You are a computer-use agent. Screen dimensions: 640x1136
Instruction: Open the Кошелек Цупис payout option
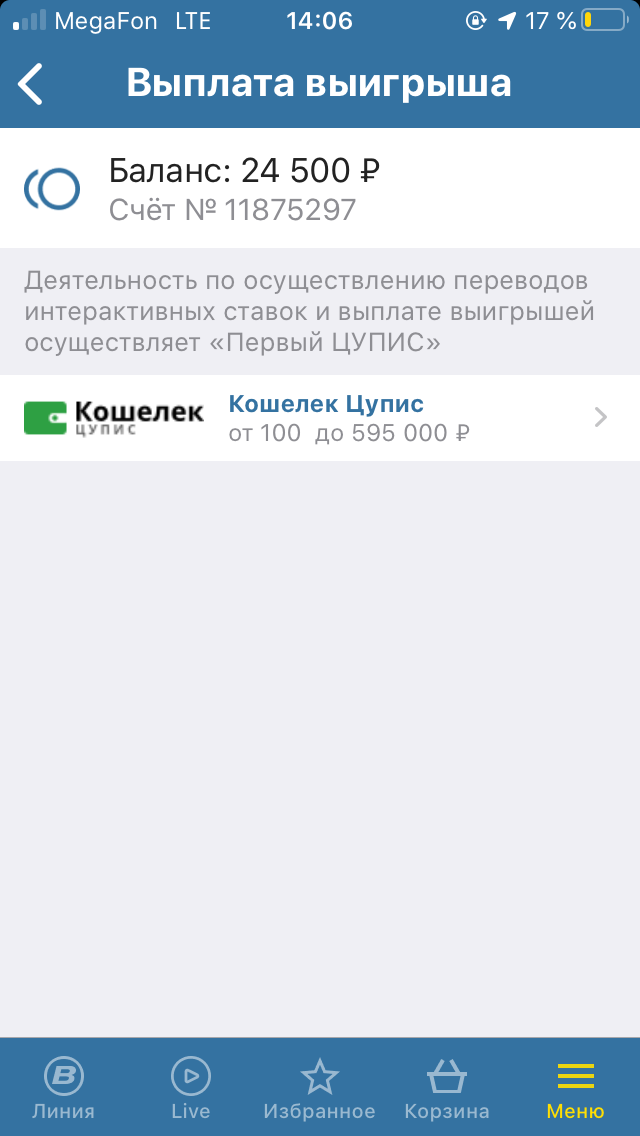tap(320, 418)
